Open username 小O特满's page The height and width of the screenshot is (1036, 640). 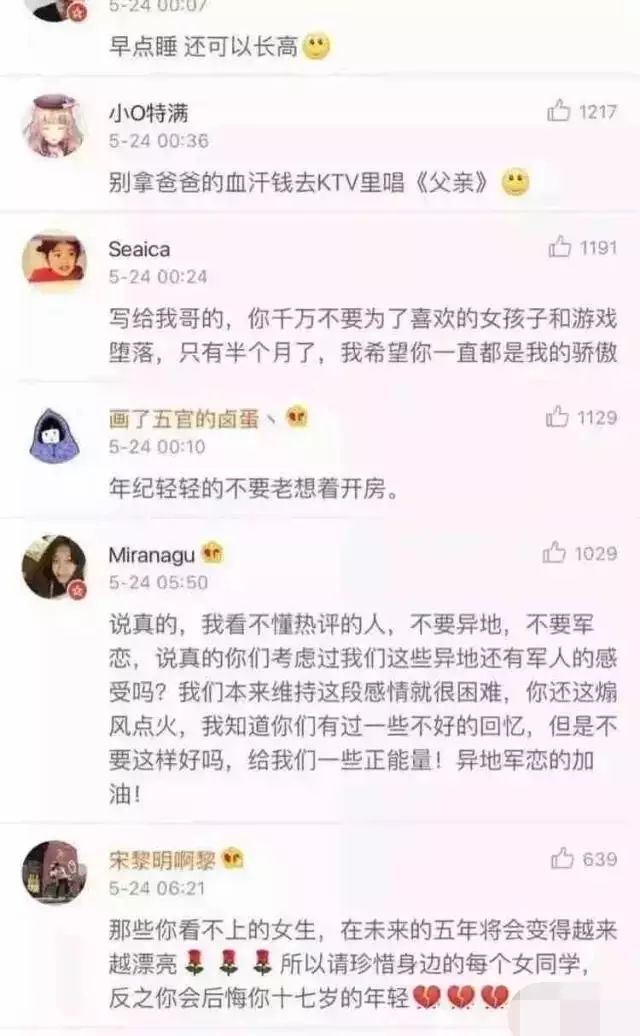coord(149,113)
